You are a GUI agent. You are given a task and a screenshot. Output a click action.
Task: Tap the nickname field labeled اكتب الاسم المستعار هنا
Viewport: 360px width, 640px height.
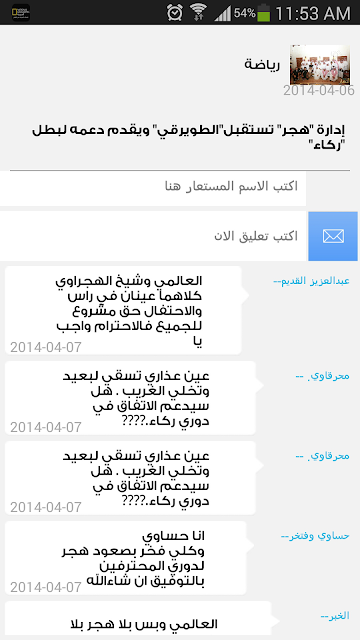click(x=153, y=188)
